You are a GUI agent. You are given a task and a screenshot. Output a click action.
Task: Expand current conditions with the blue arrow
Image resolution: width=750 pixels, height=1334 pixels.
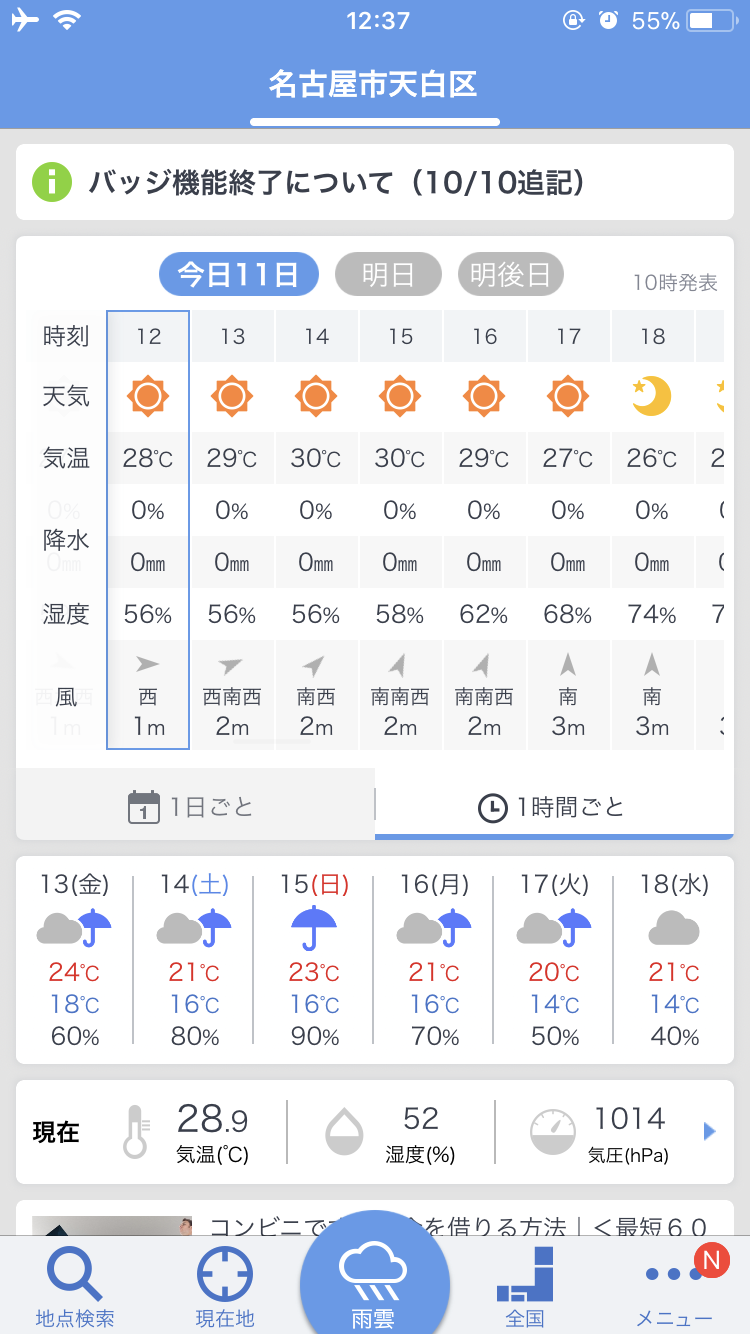[710, 1131]
